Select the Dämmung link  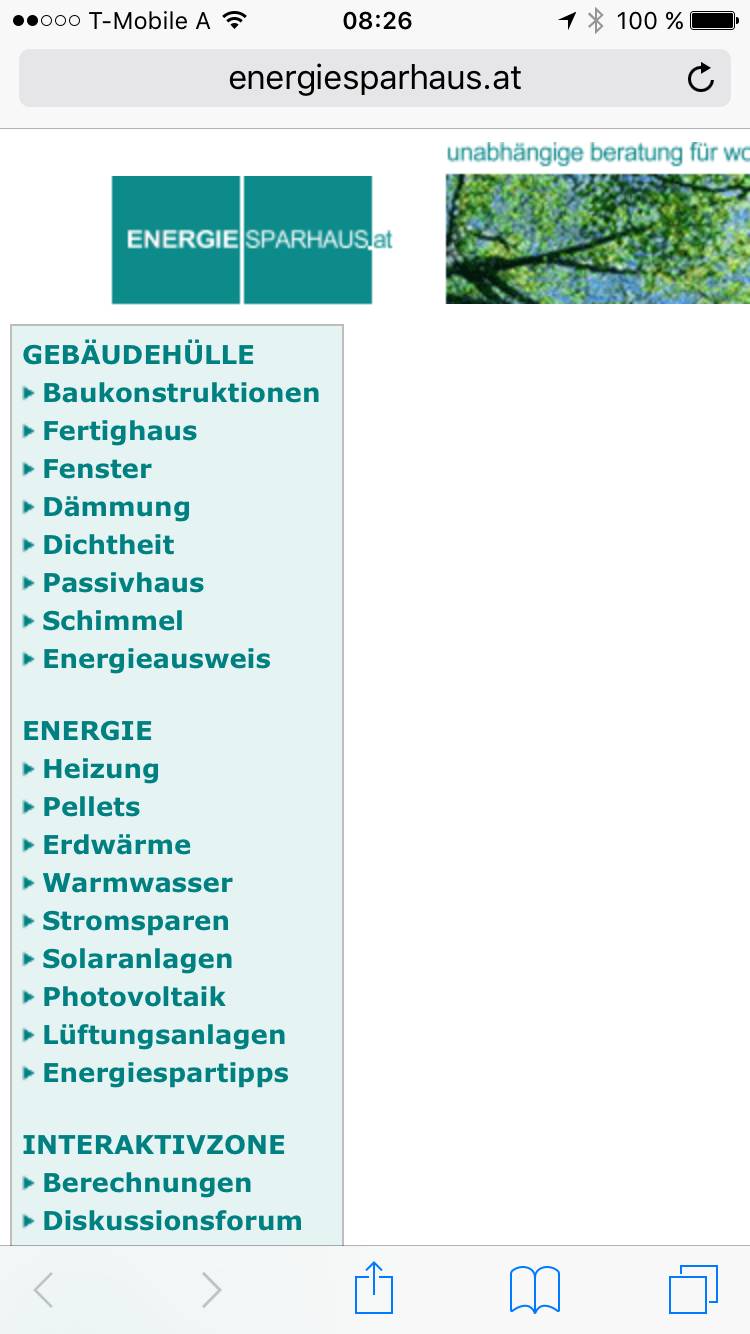116,507
